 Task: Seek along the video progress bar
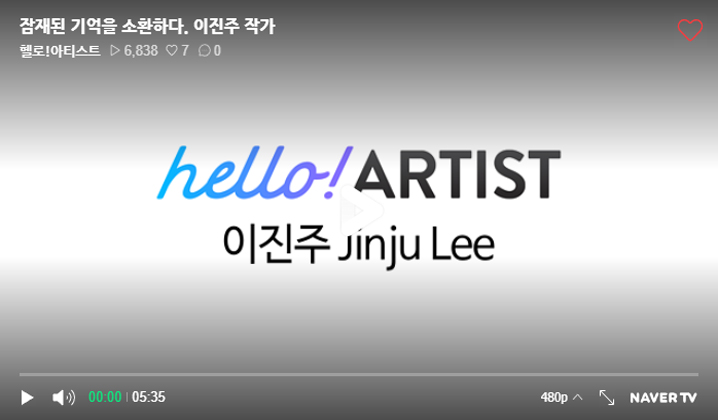359,375
